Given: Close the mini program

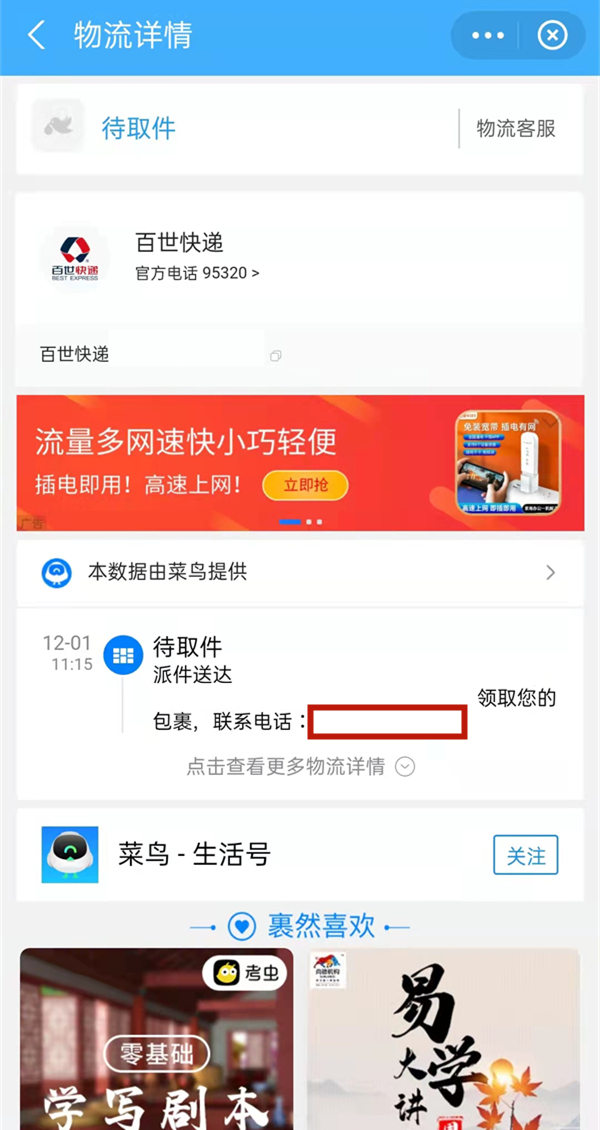Looking at the screenshot, I should coord(552,36).
